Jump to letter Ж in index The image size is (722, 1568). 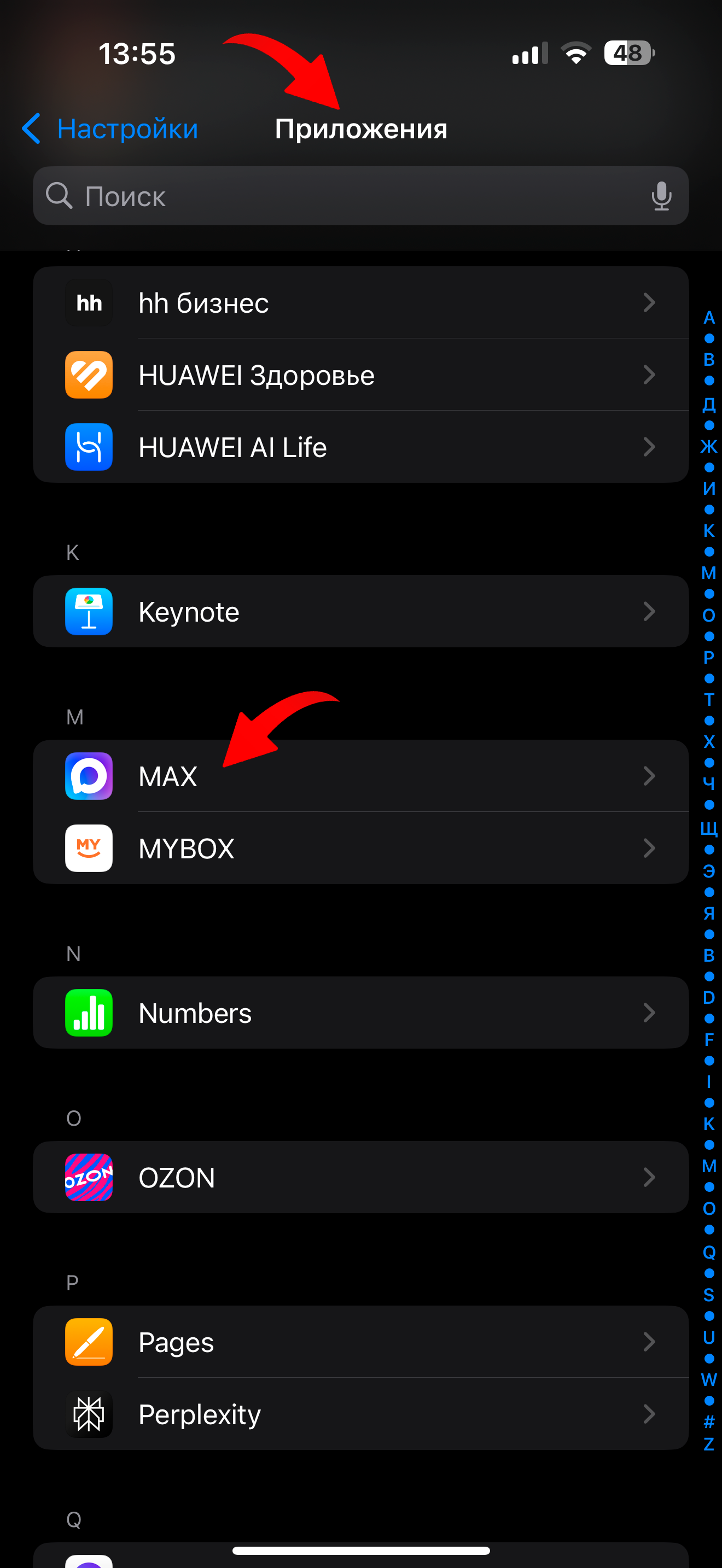709,446
